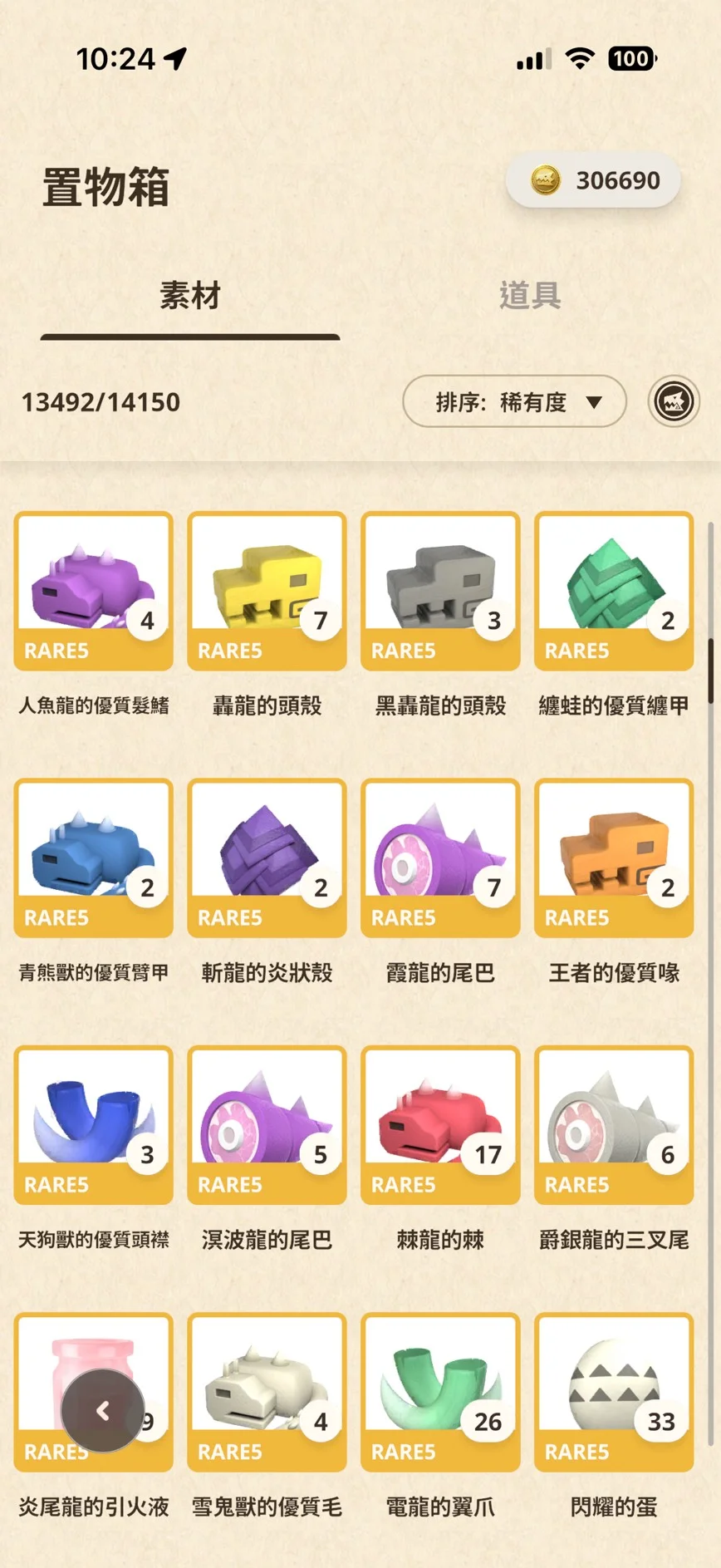Screen dimensions: 721x1568
Task: Select the 斬龍的炎狀殼 material
Action: pos(267,858)
